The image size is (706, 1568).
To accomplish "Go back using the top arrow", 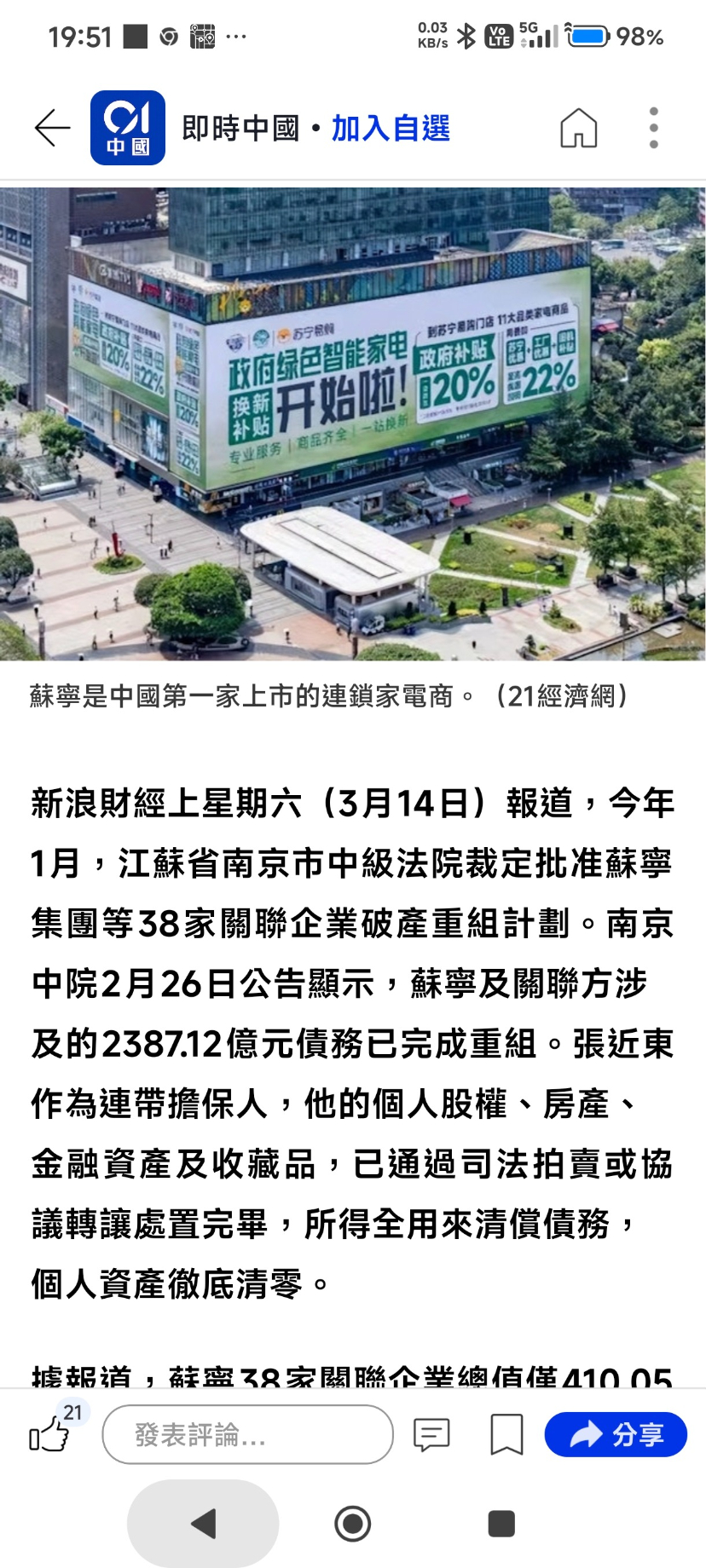I will [x=52, y=128].
